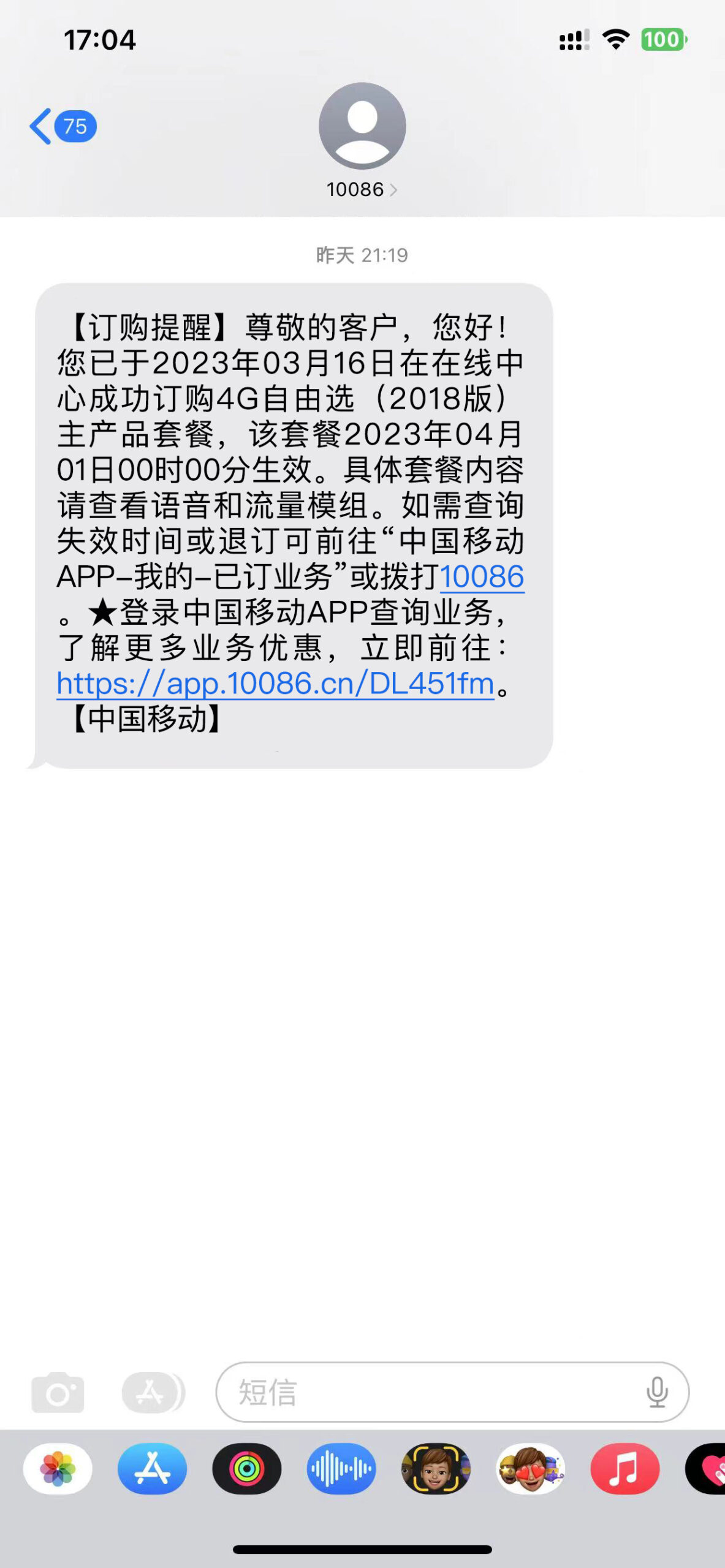Focus the 短信 message input field
The height and width of the screenshot is (1568, 725).
(x=429, y=1392)
